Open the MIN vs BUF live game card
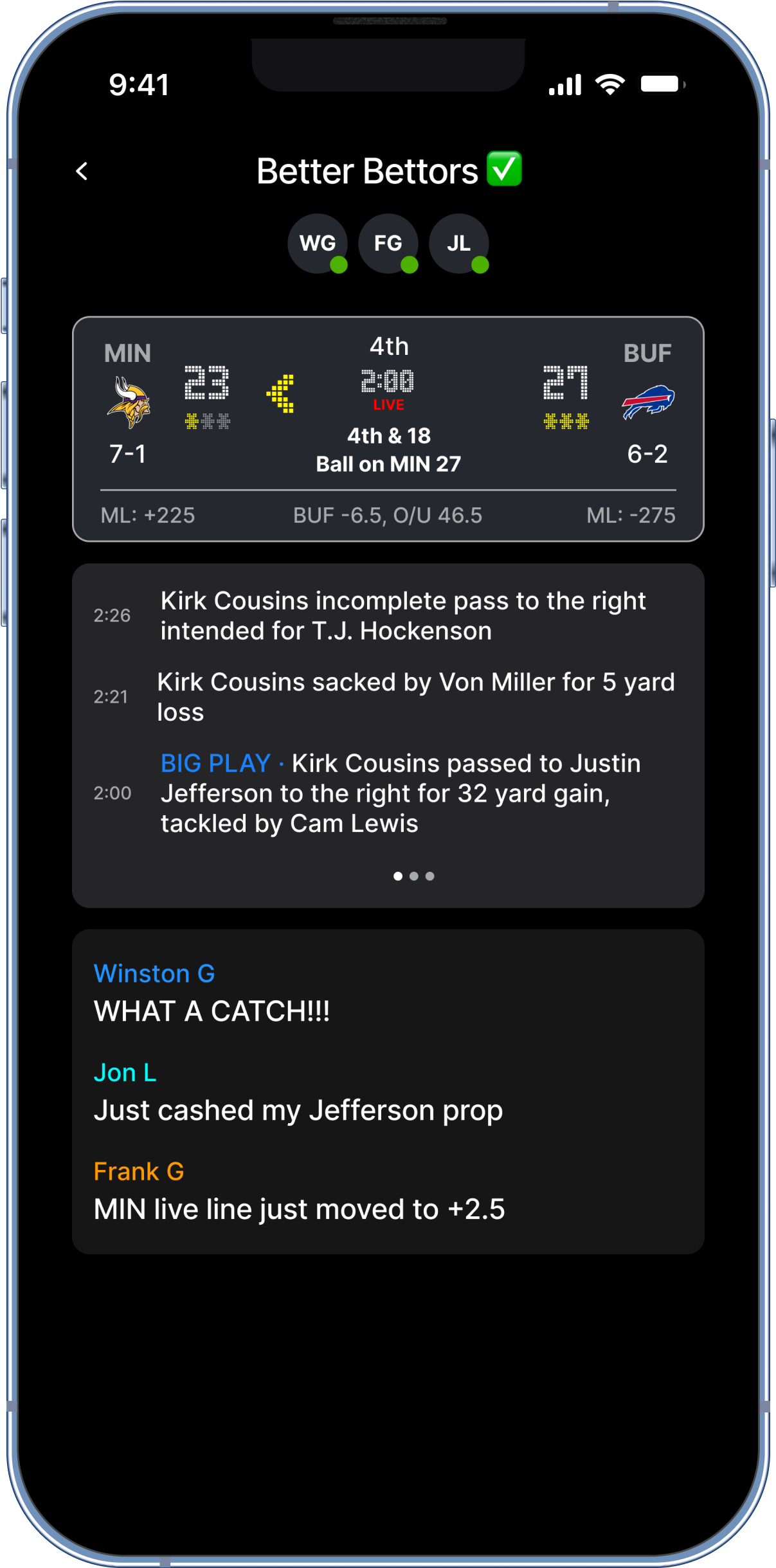 pyautogui.click(x=388, y=429)
